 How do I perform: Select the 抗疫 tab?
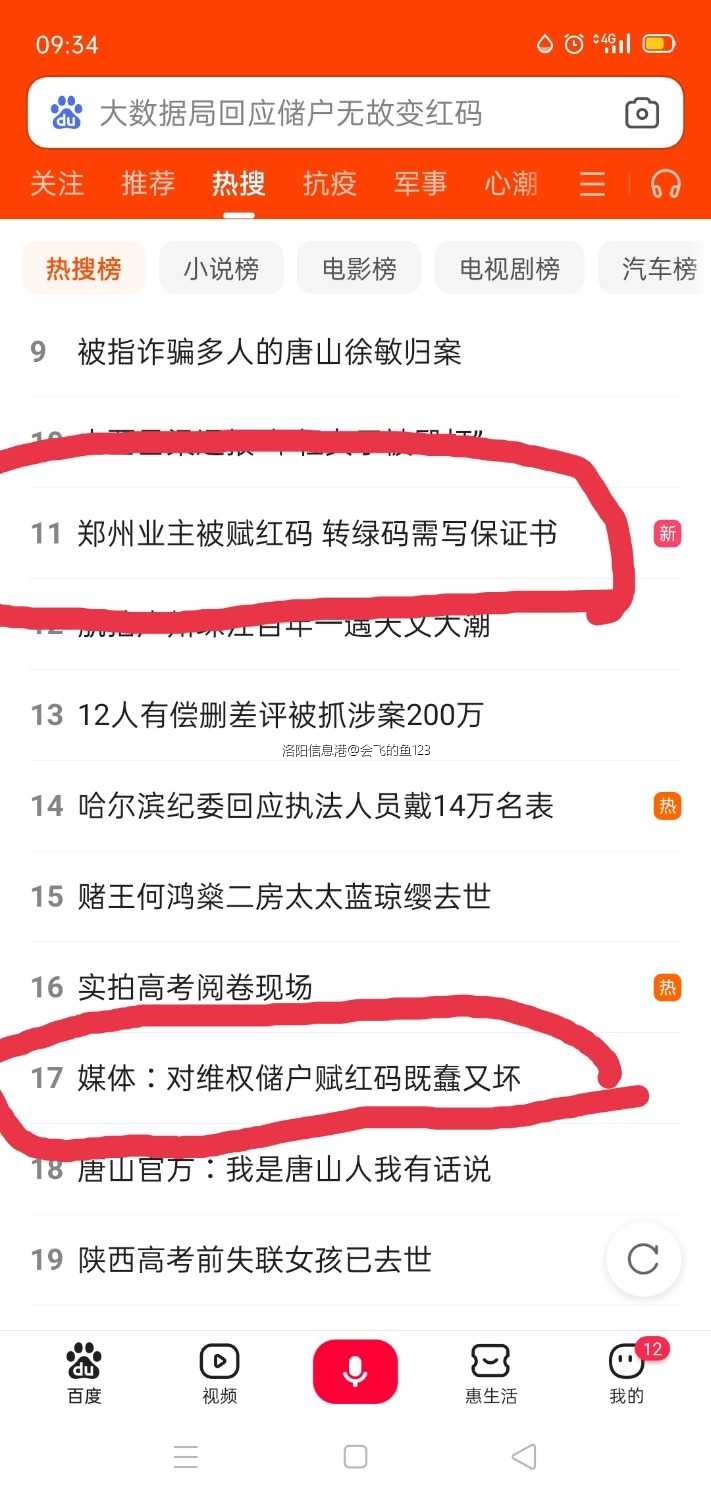(x=330, y=184)
